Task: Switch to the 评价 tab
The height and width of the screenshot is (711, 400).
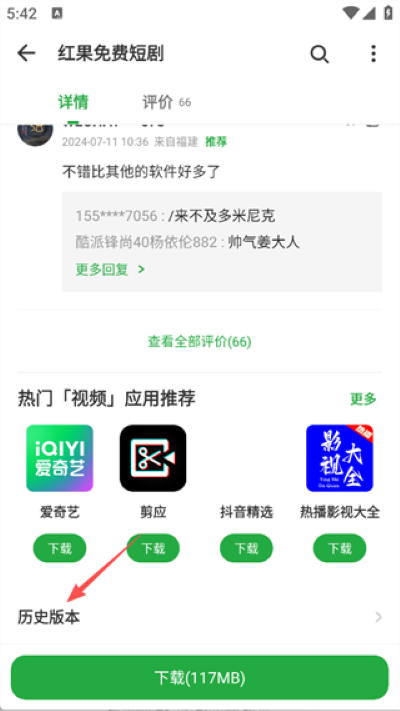Action: point(166,102)
